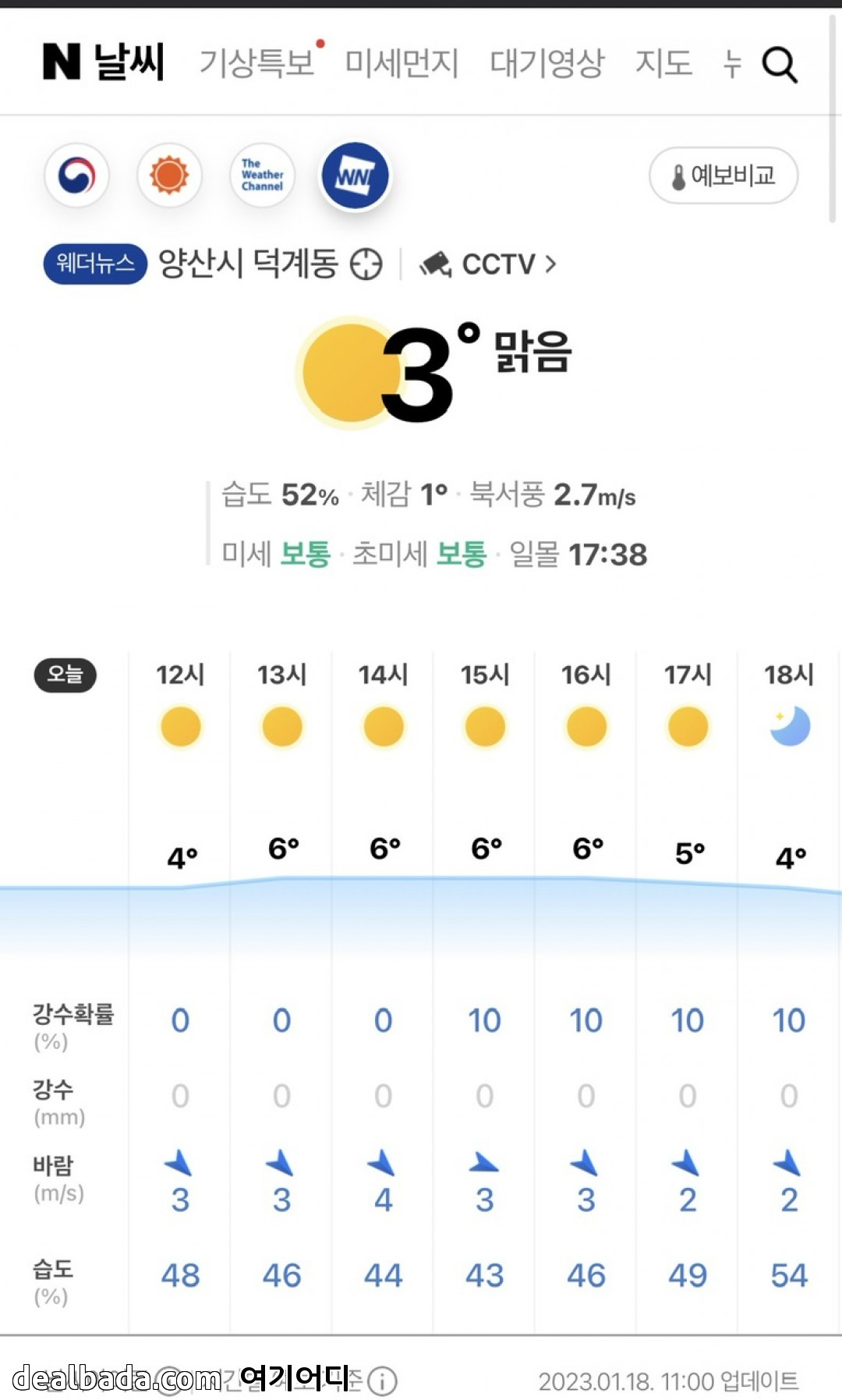842x1400 pixels.
Task: Select the WN Weathernews provider
Action: coord(356,176)
